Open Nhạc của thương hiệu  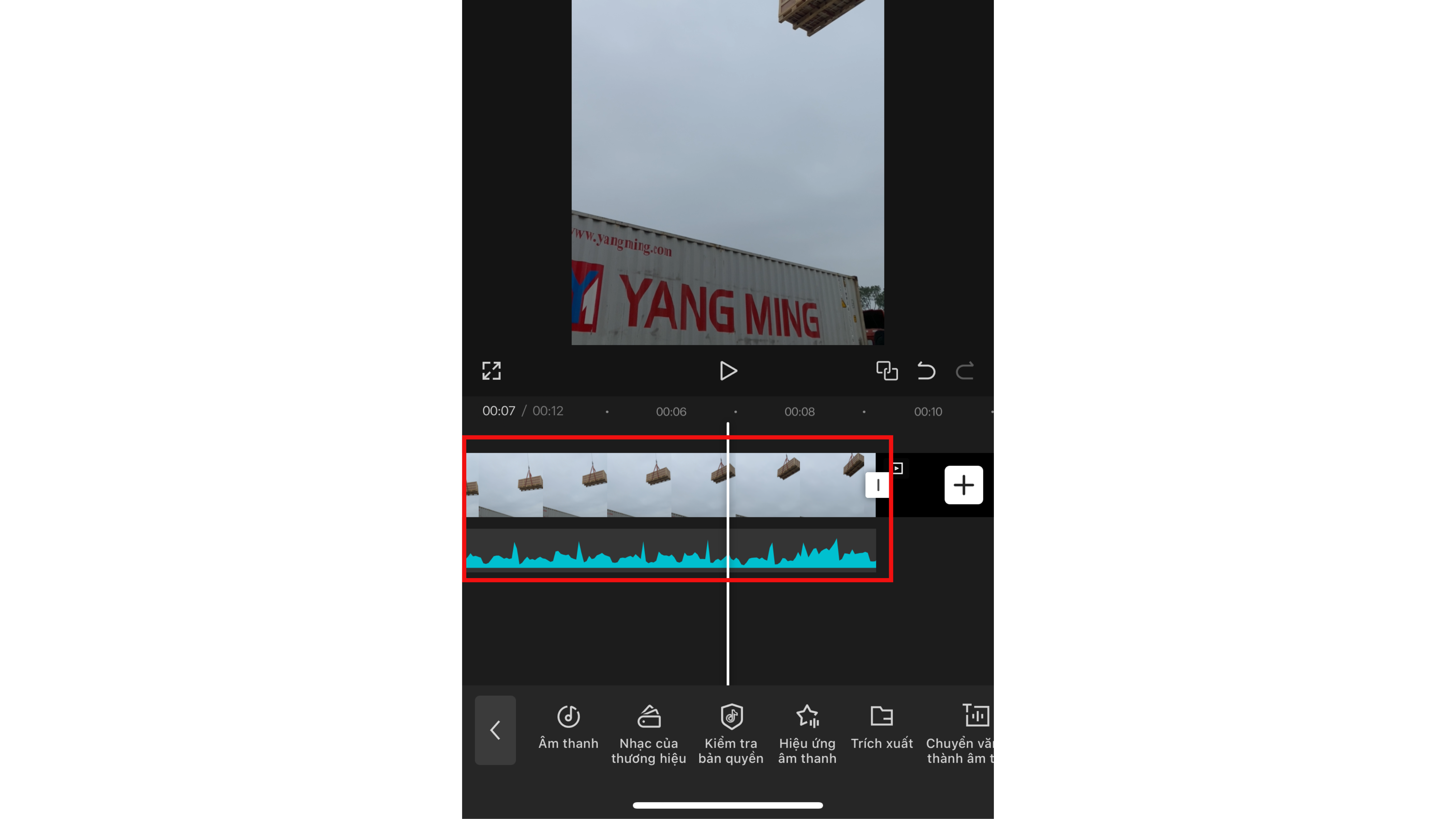648,733
